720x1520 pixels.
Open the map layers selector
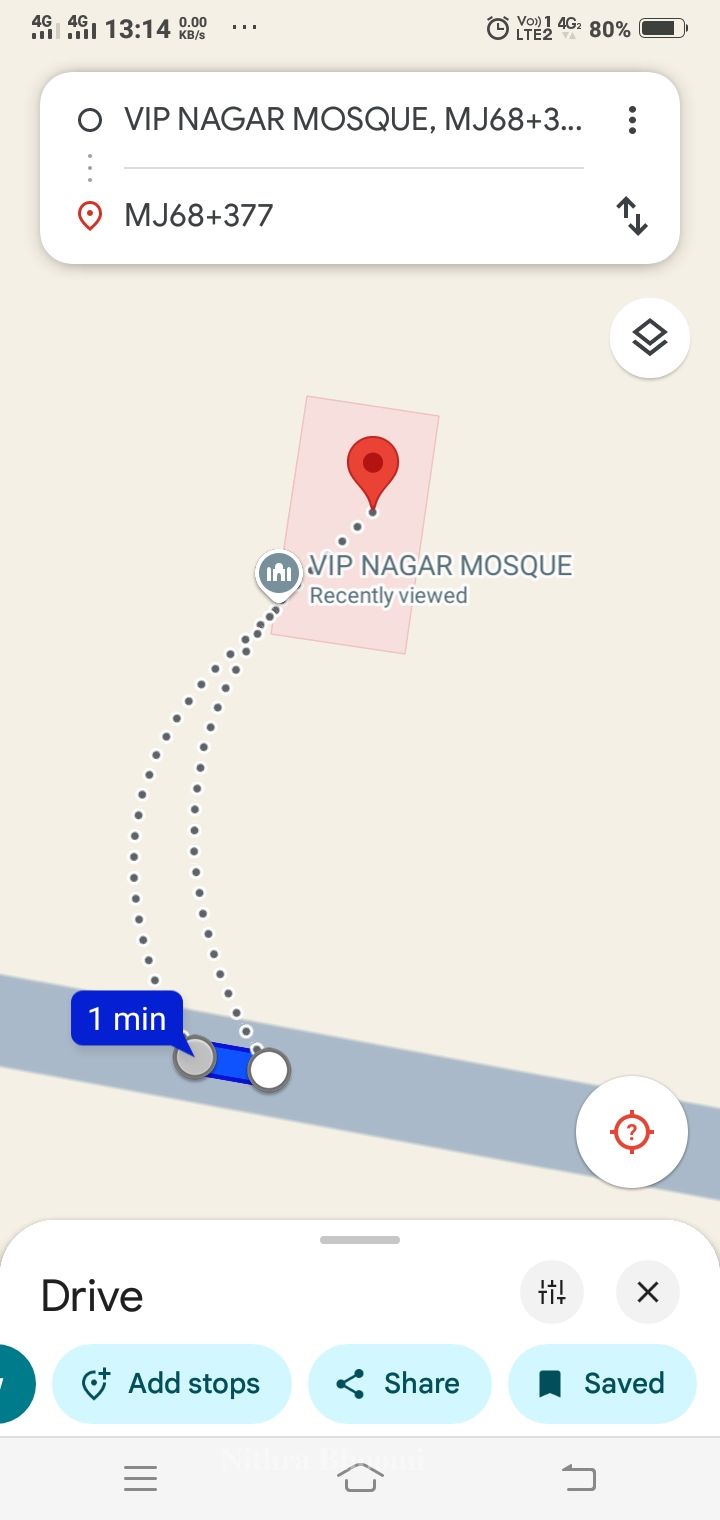pyautogui.click(x=650, y=338)
